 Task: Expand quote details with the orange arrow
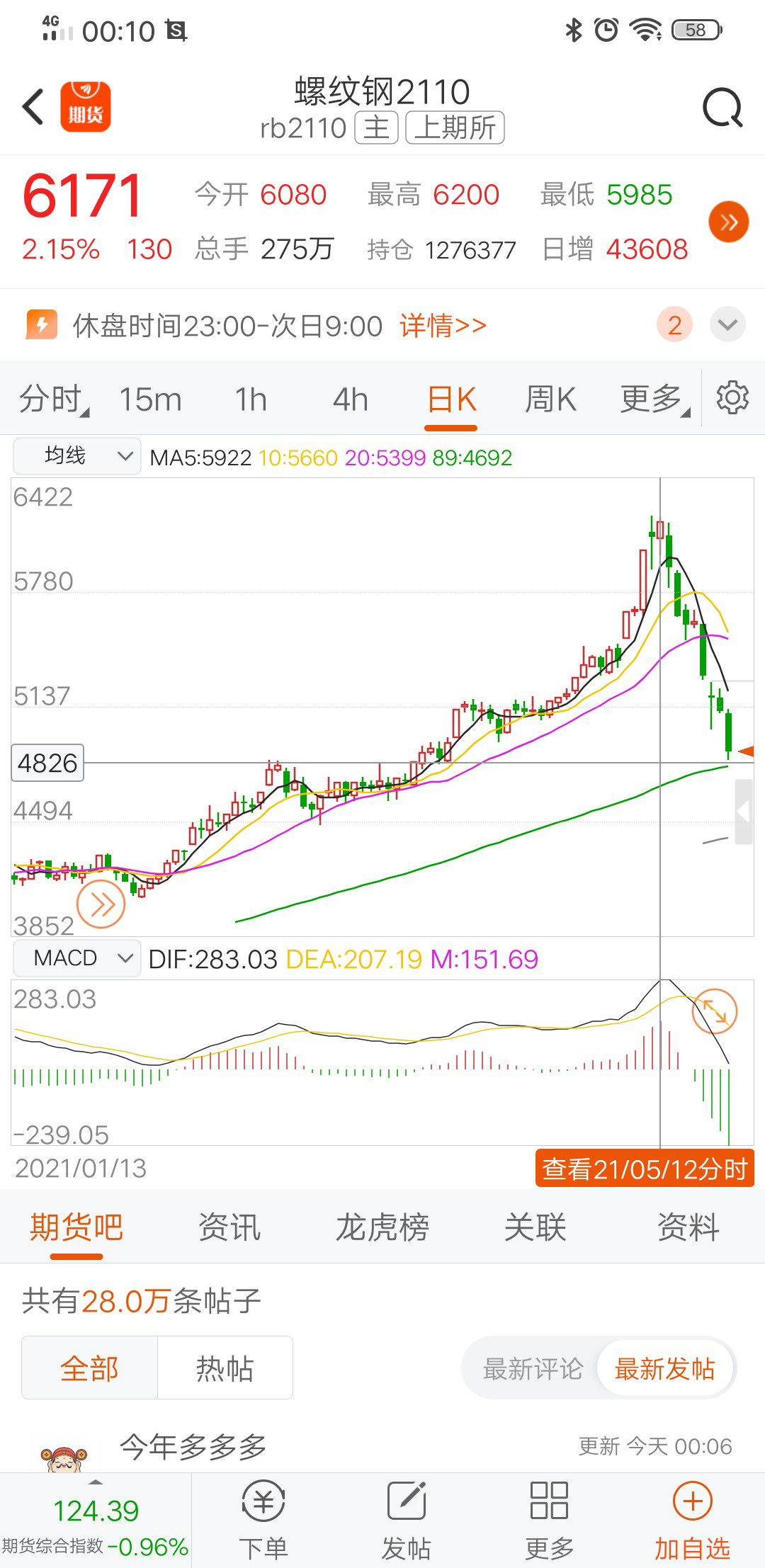coord(728,222)
